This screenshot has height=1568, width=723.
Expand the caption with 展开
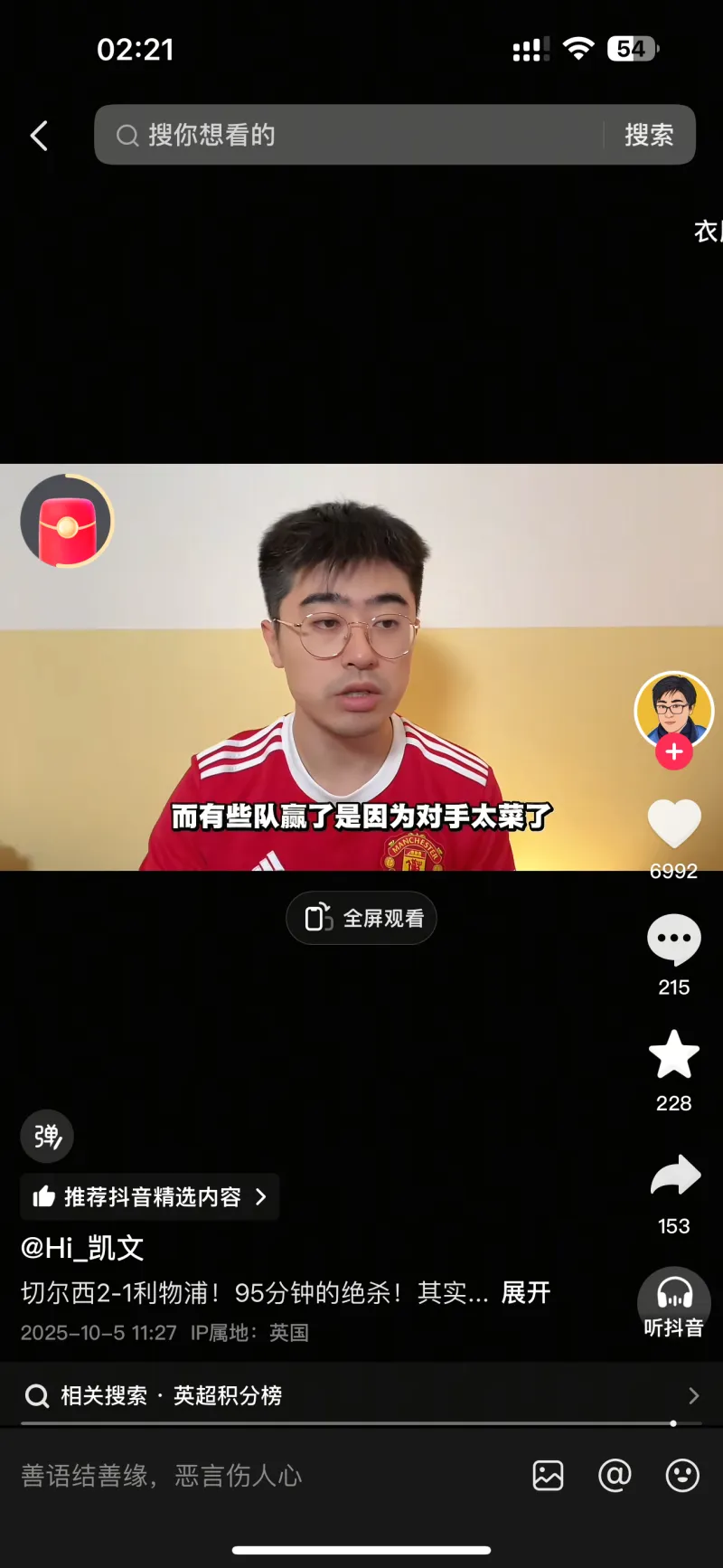click(526, 1293)
